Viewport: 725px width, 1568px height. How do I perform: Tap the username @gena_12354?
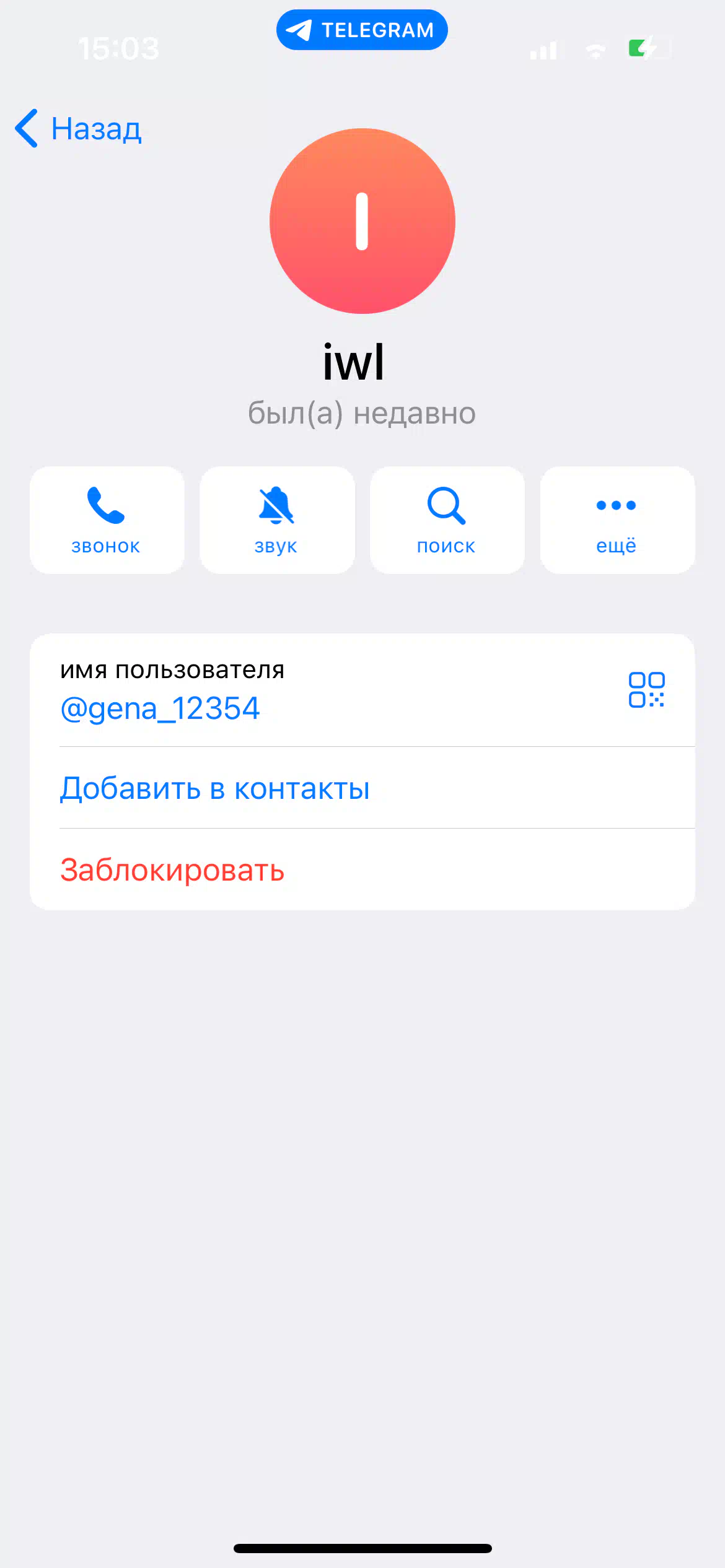(160, 708)
